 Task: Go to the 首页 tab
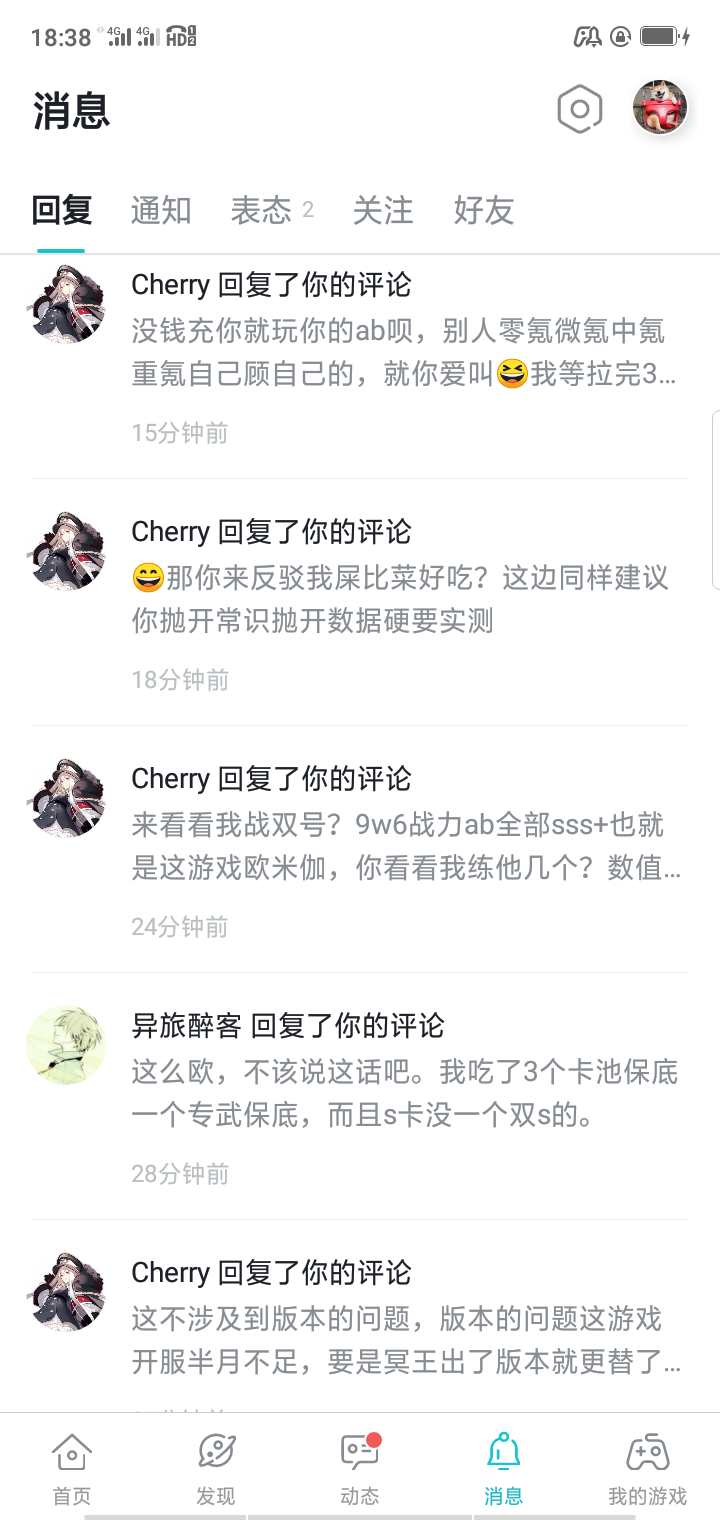point(72,1468)
